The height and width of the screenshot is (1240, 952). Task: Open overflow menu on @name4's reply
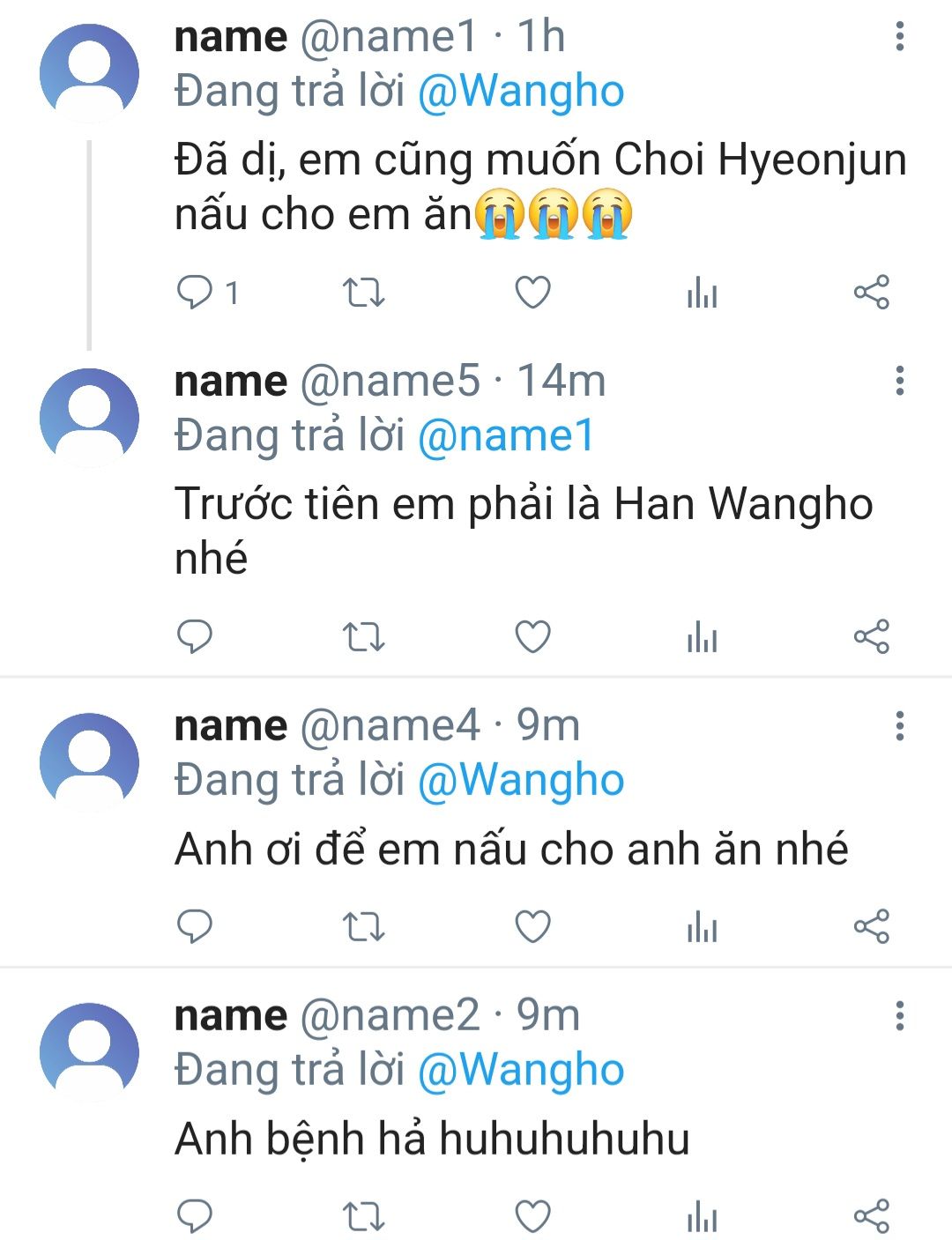point(899,725)
